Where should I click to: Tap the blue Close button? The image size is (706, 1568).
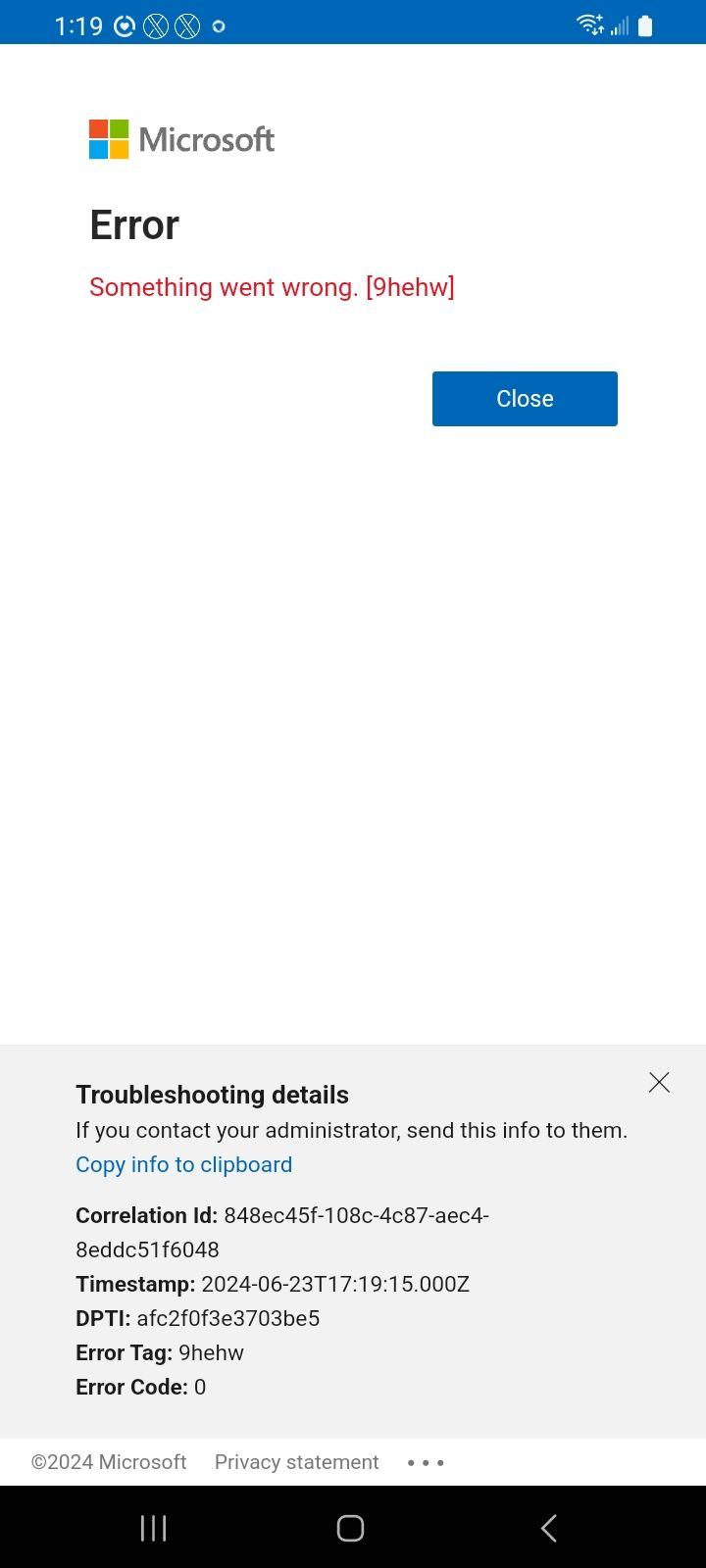(x=525, y=399)
